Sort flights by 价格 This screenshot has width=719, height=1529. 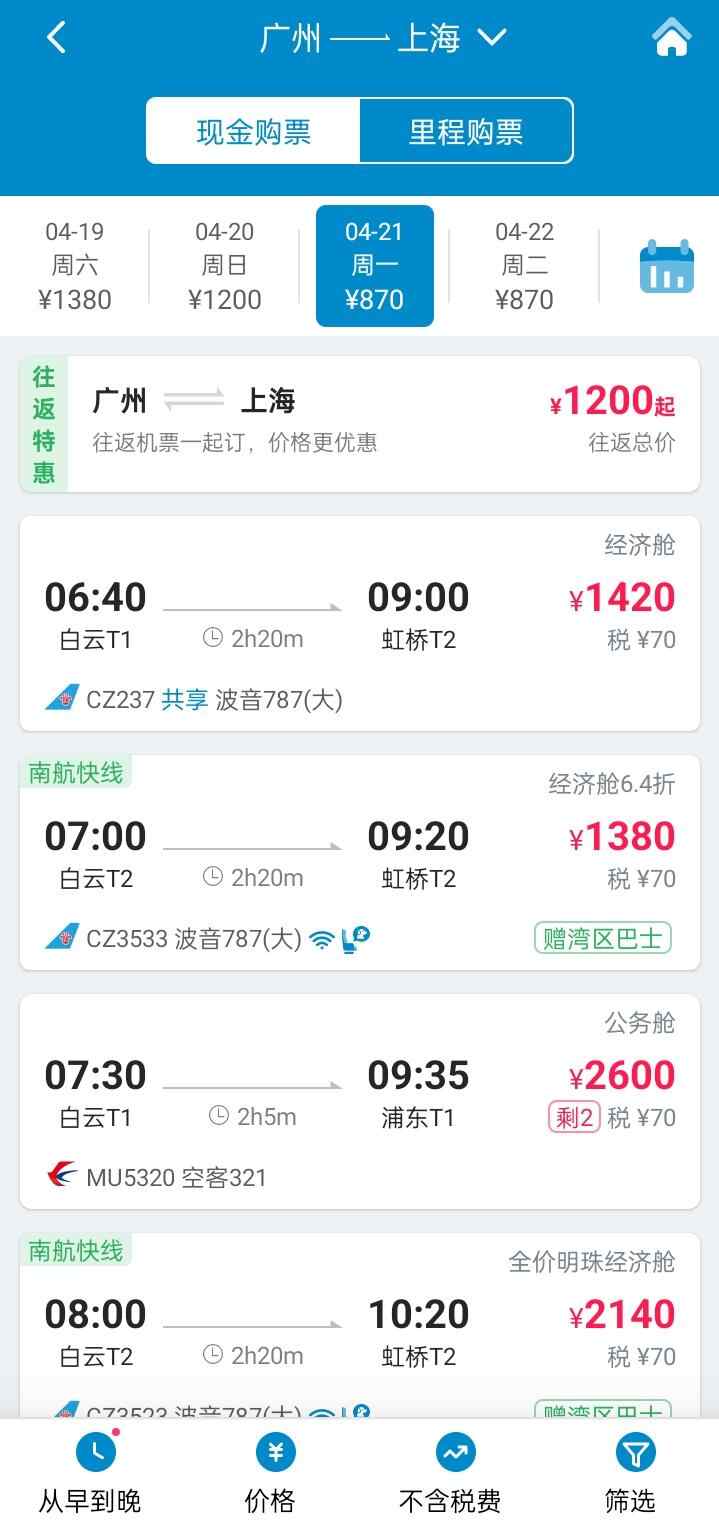(270, 1473)
